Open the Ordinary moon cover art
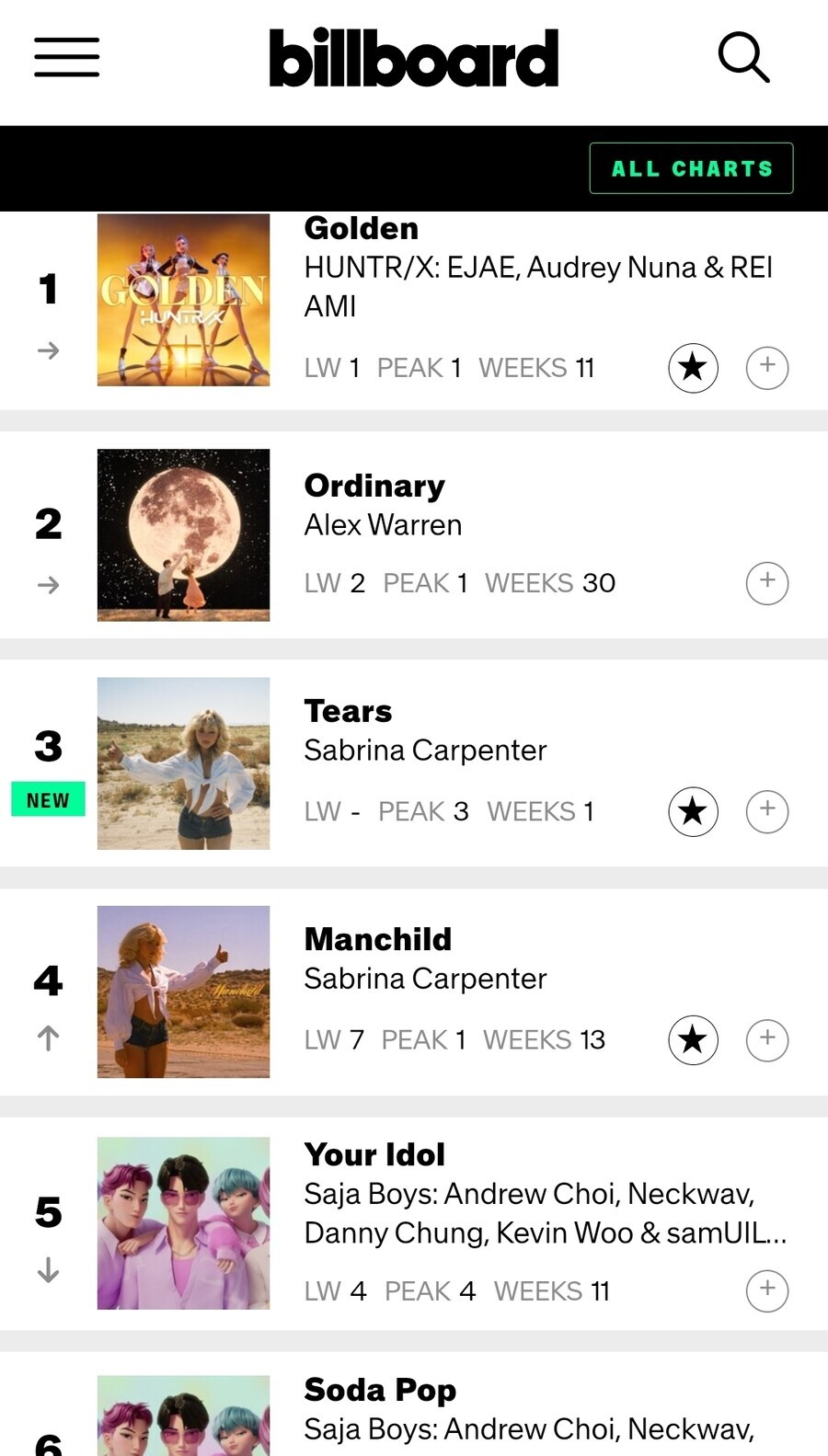828x1456 pixels. (183, 534)
